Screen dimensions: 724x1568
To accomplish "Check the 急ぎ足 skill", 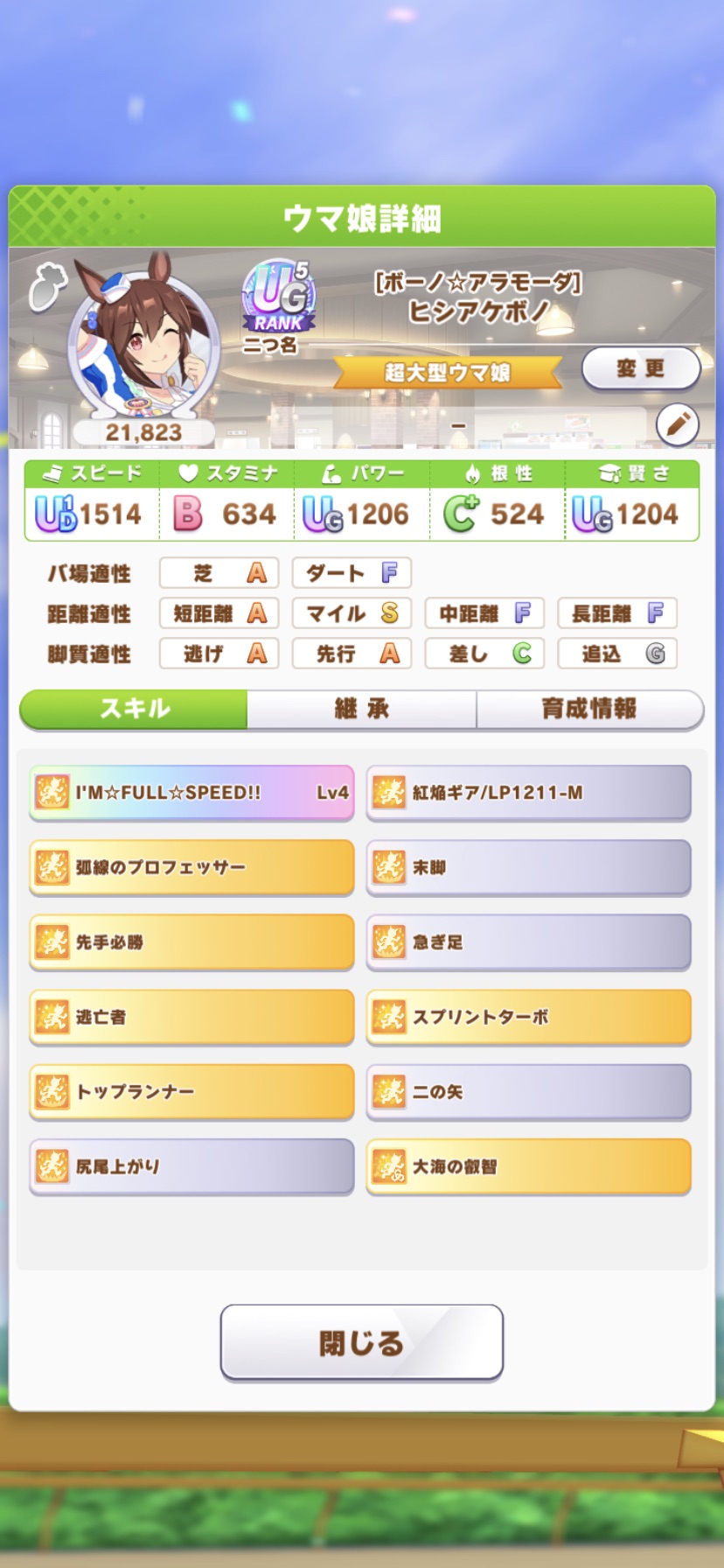I will click(528, 942).
